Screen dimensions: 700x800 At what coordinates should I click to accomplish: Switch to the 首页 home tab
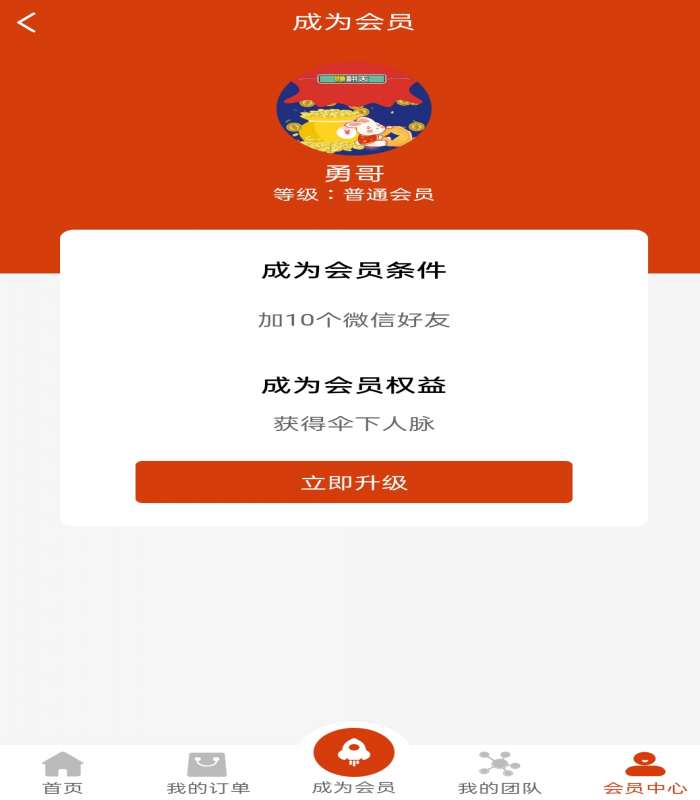tap(62, 773)
